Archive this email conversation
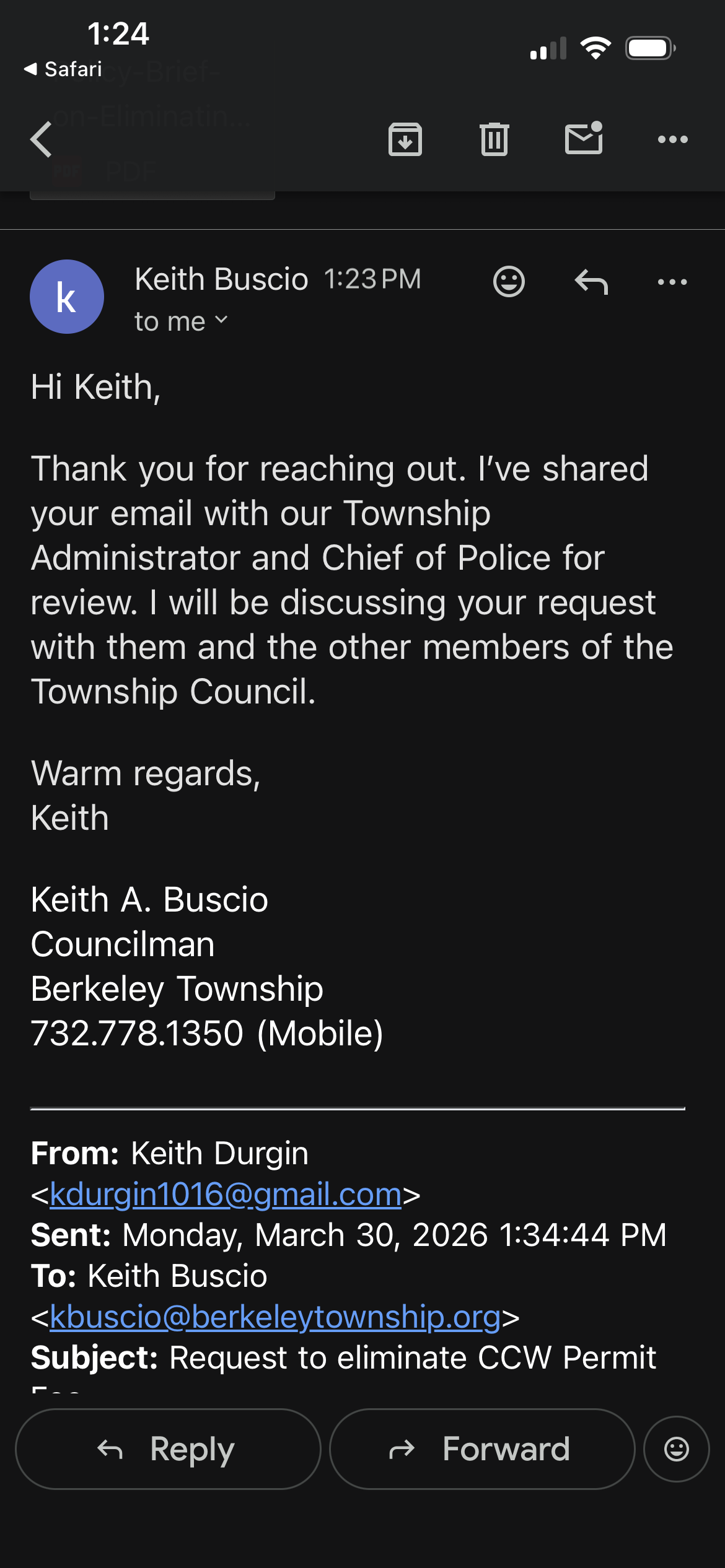This screenshot has height=1568, width=725. [405, 139]
